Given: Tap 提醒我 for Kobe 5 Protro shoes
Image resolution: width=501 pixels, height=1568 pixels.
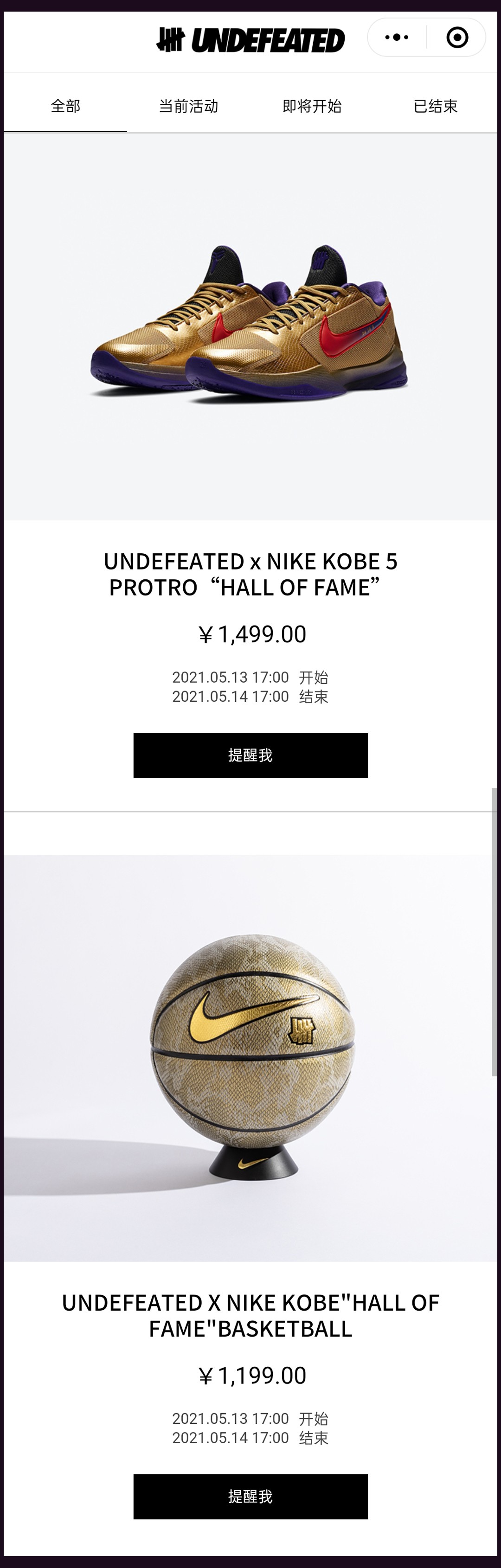Looking at the screenshot, I should point(250,755).
